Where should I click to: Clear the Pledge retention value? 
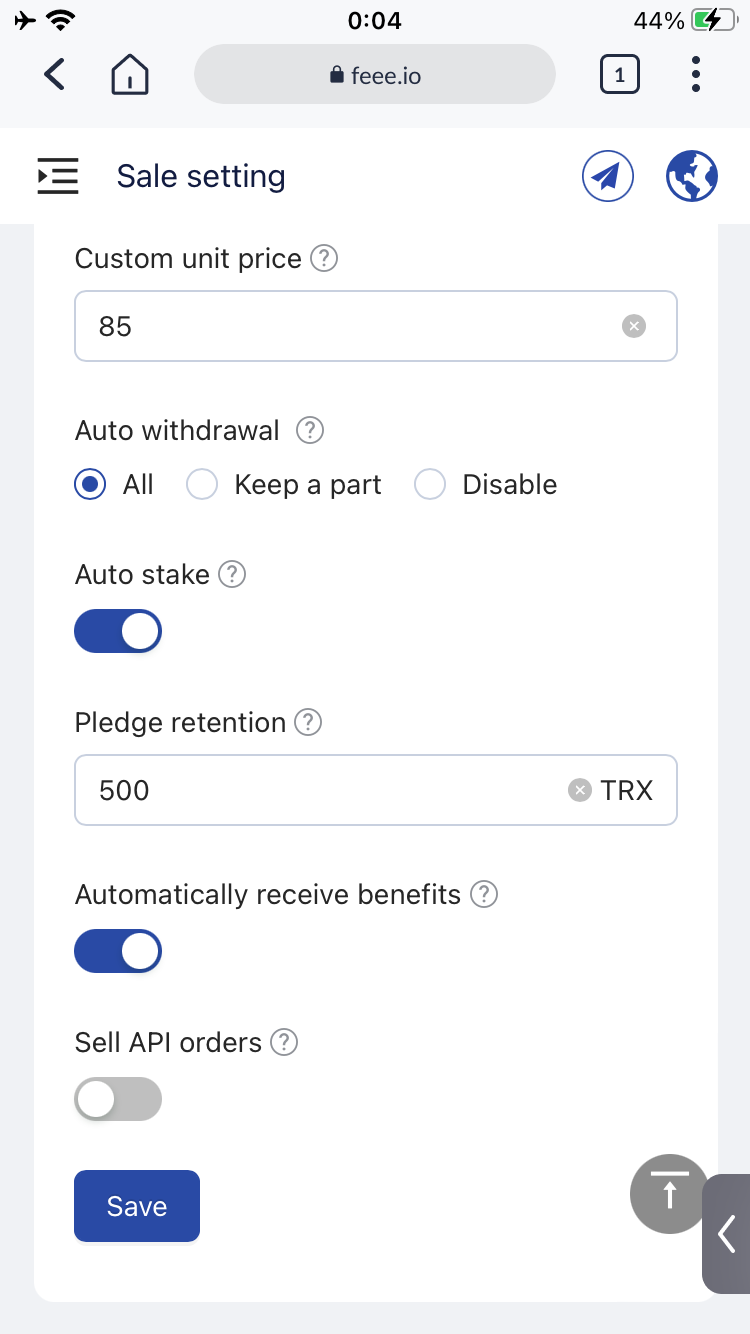click(580, 790)
